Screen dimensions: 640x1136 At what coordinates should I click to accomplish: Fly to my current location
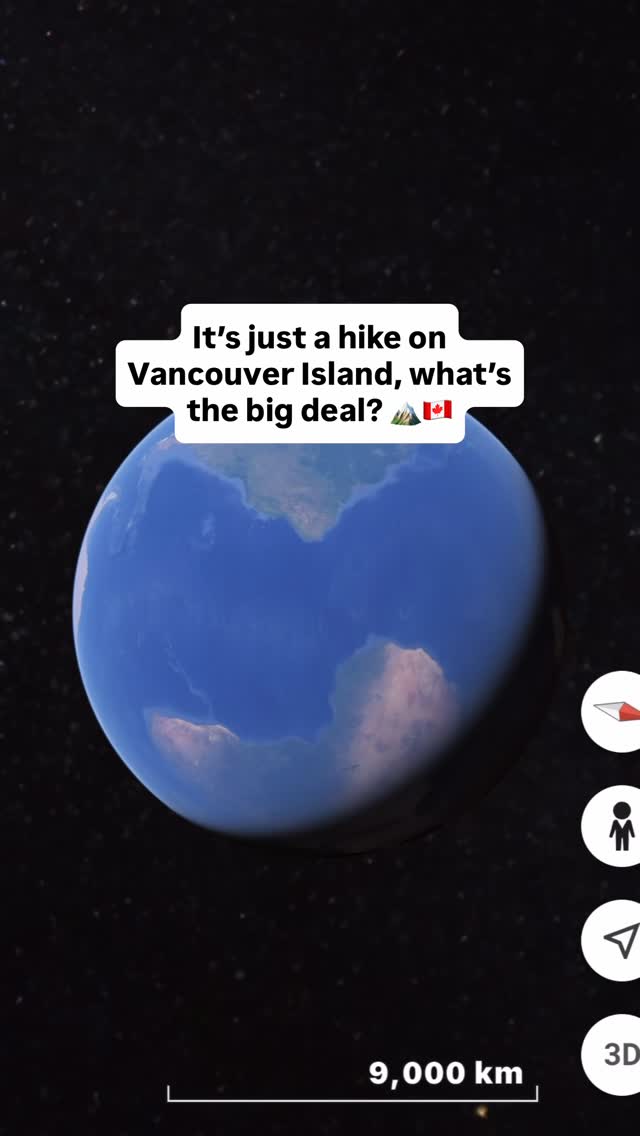(x=611, y=940)
